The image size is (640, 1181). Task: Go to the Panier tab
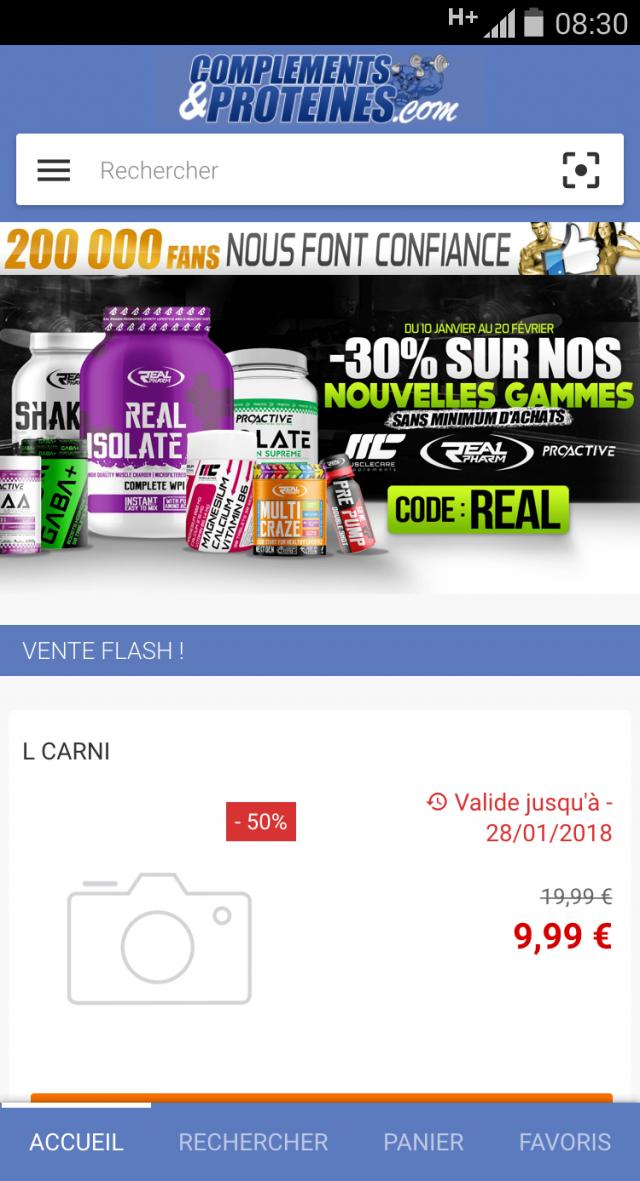(x=423, y=1142)
